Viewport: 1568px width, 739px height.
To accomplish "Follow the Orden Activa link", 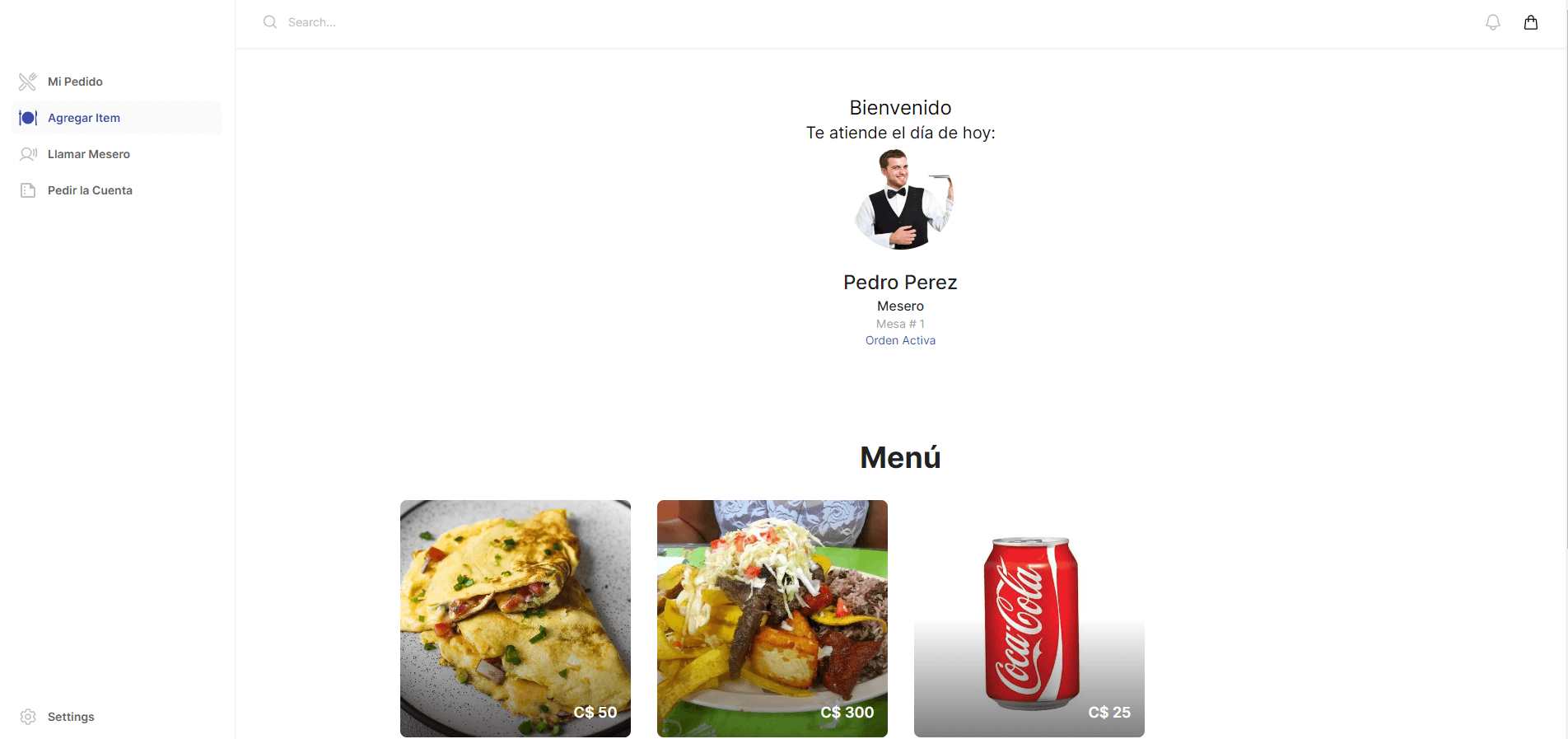I will tap(900, 340).
